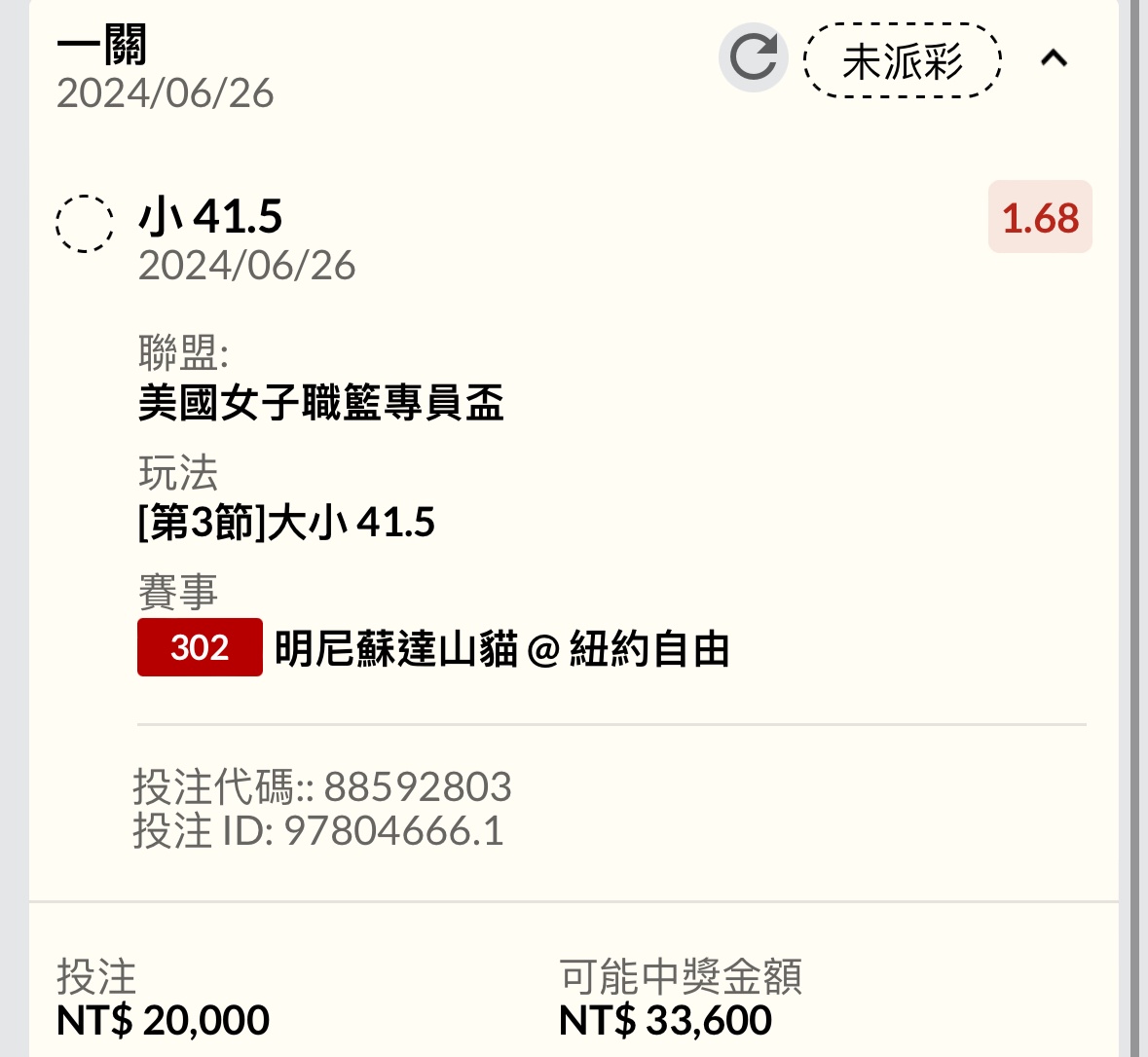
Task: Collapse the 一關 bet details
Action: tap(1054, 59)
